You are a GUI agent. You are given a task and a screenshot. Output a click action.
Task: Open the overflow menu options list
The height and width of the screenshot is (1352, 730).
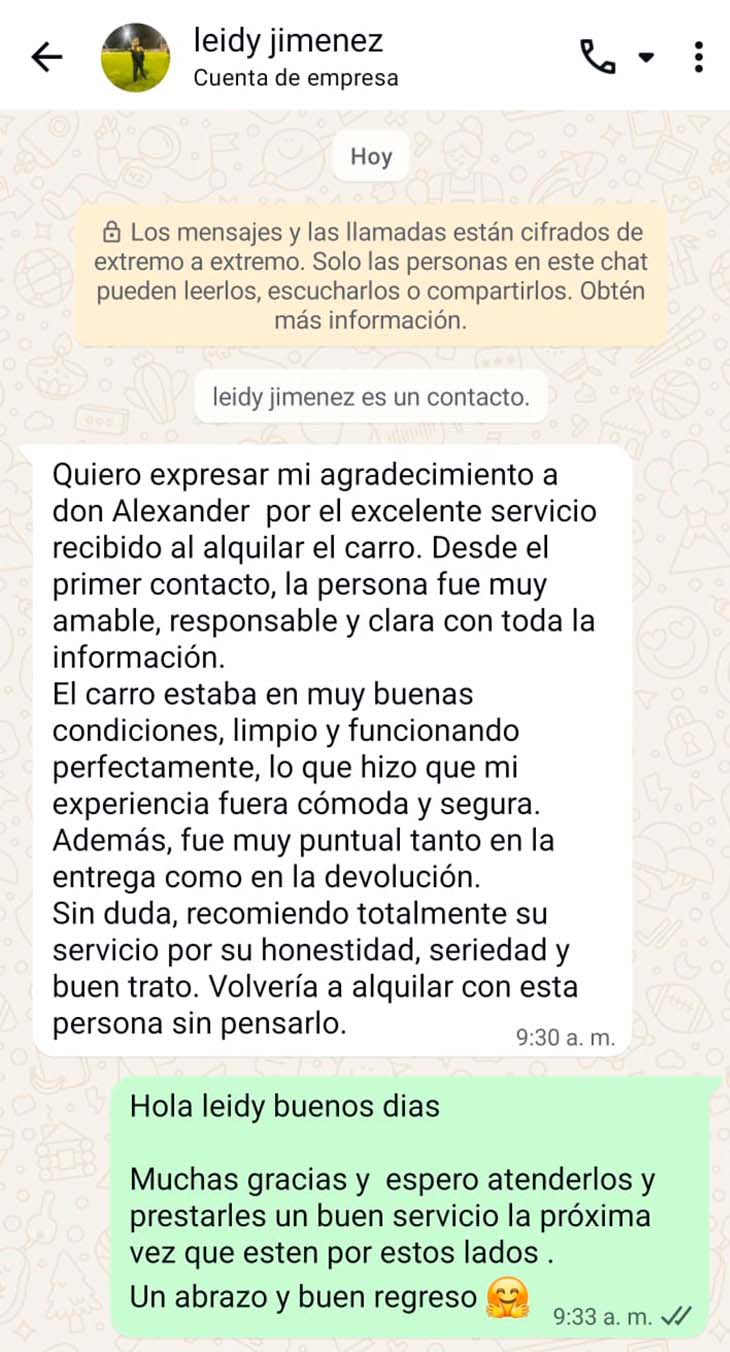[x=698, y=57]
